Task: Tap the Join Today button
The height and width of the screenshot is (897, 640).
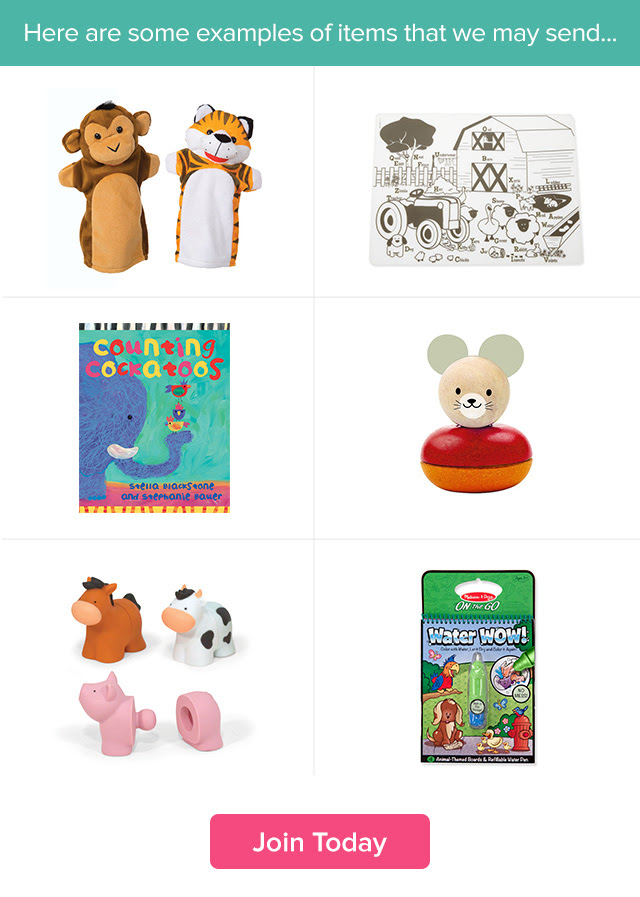Action: tap(319, 841)
